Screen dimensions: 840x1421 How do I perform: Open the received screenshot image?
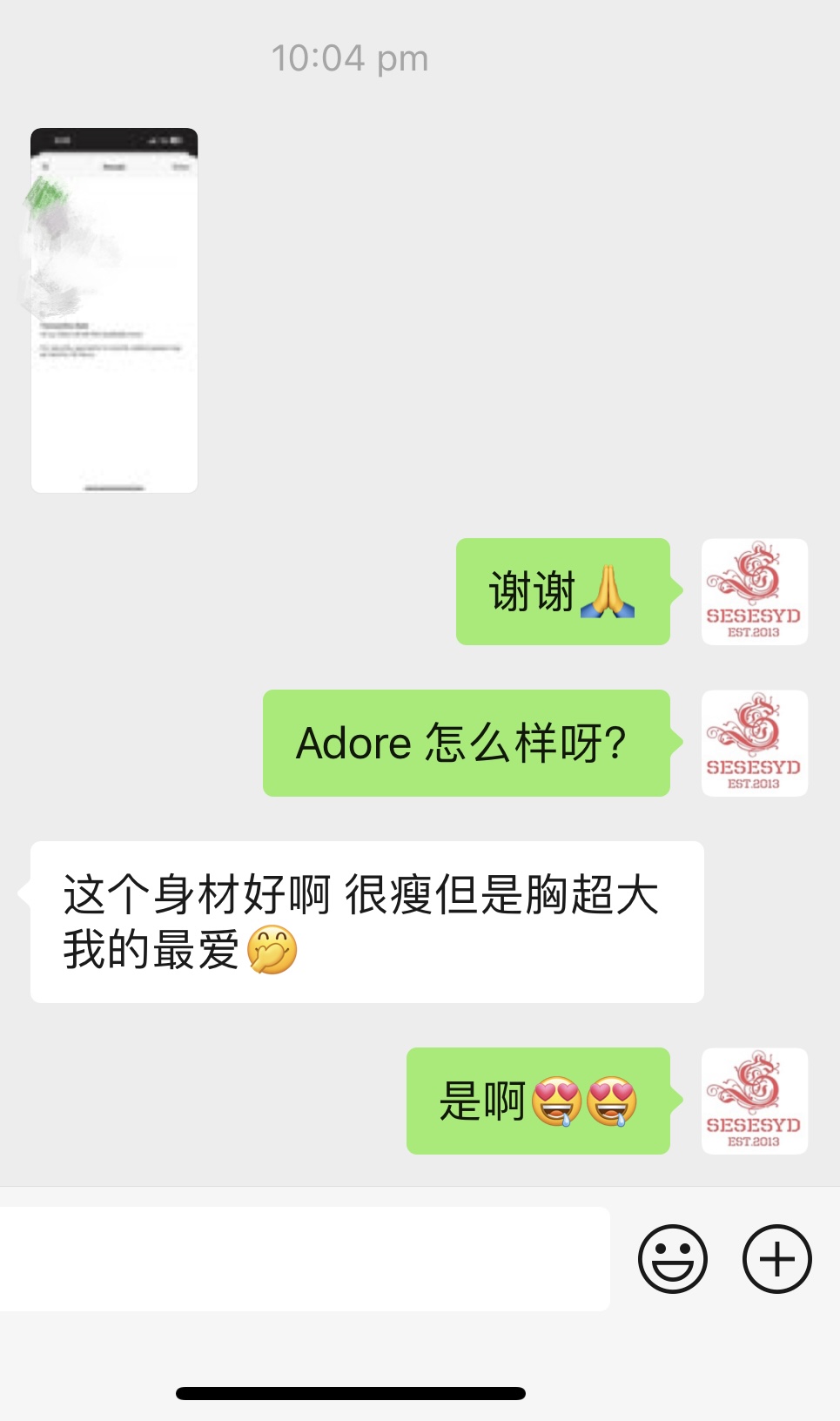coord(114,311)
